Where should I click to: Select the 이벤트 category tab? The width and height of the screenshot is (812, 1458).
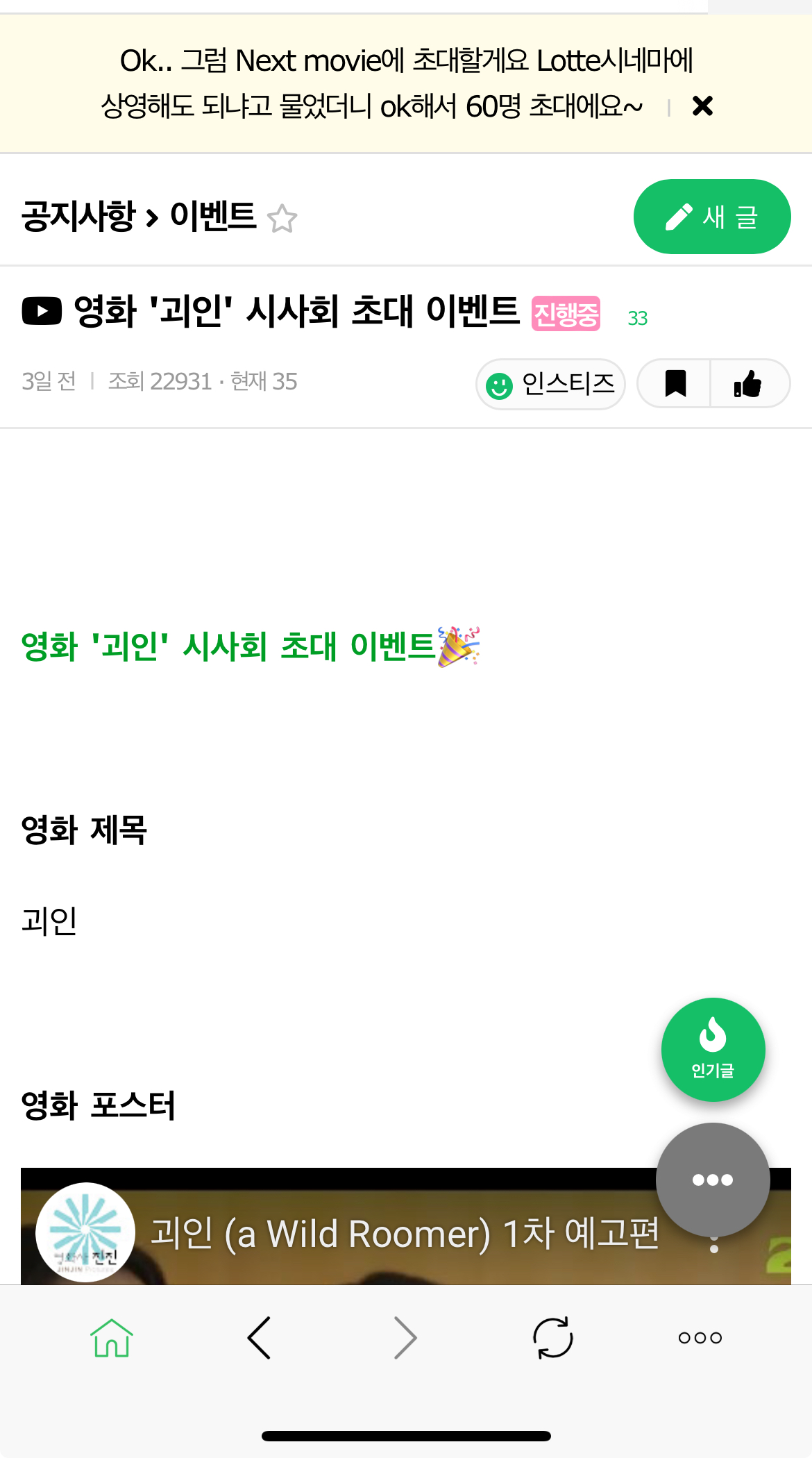click(x=212, y=217)
